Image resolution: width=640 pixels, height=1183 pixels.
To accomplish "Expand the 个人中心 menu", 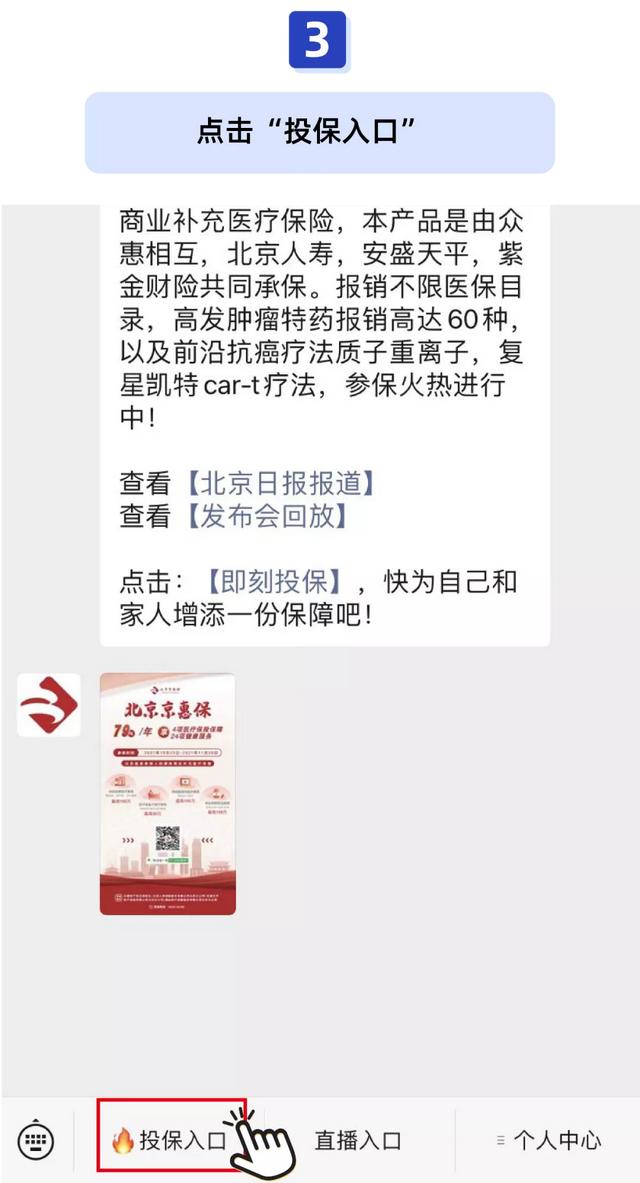I will (x=549, y=1140).
